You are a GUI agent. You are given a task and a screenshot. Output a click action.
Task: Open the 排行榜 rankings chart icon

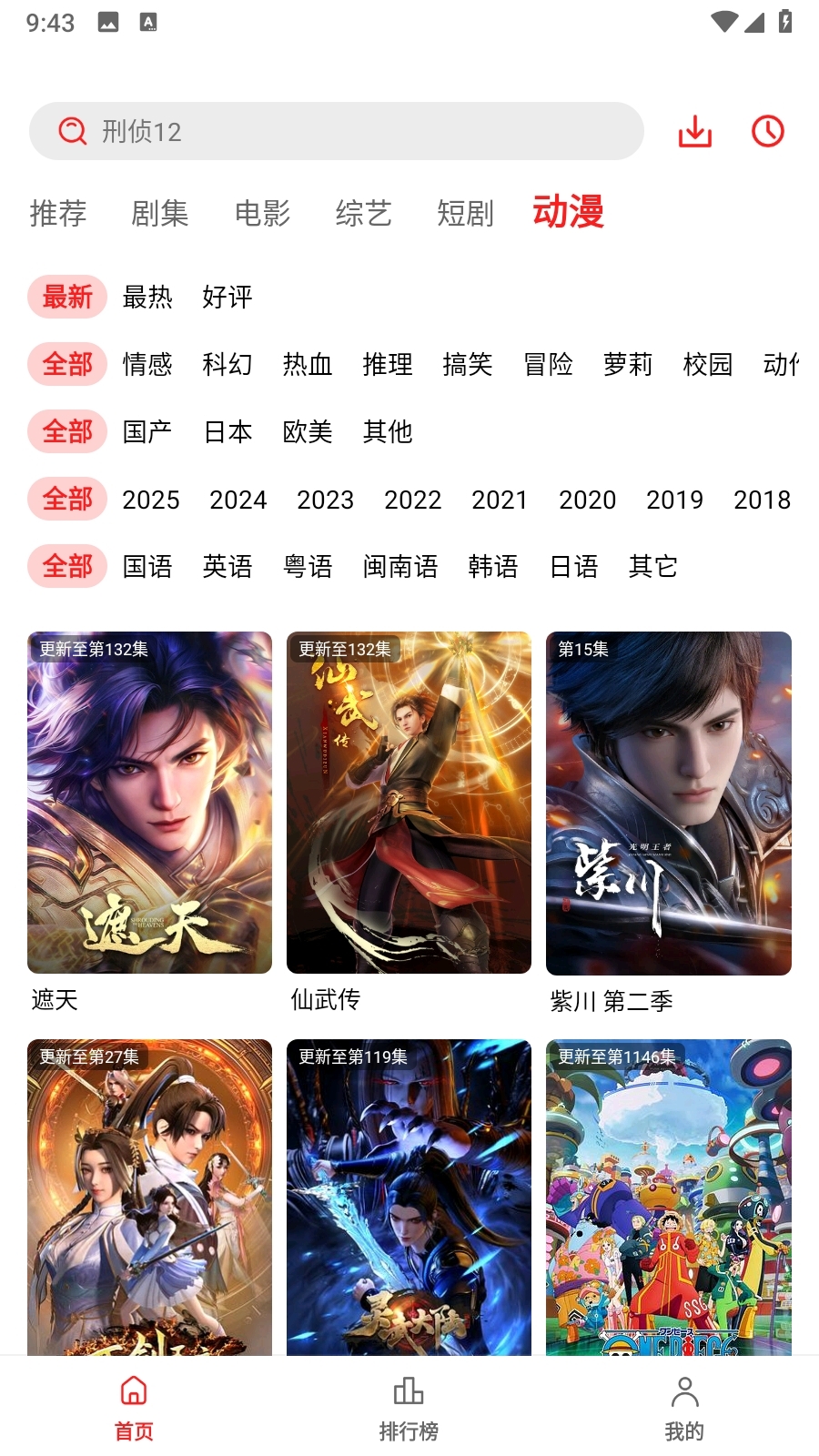pos(409,1392)
